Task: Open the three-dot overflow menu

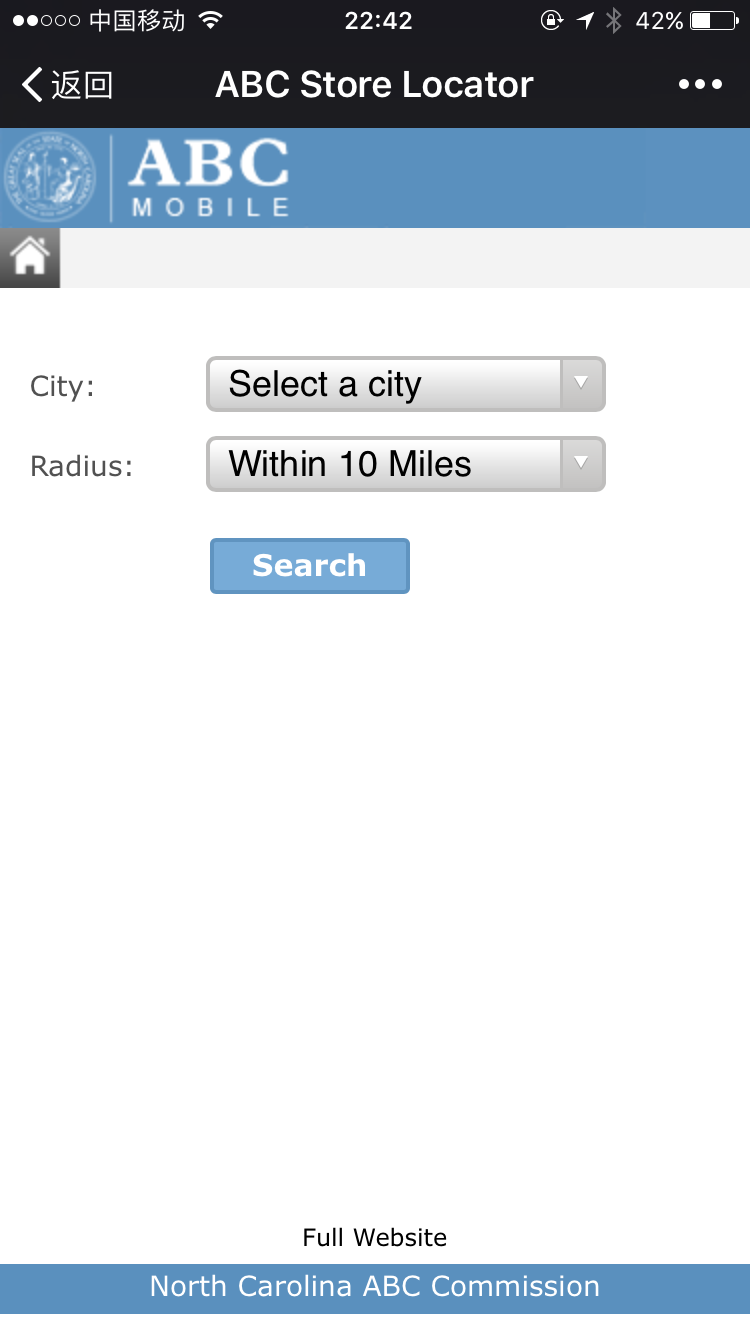Action: click(x=700, y=85)
